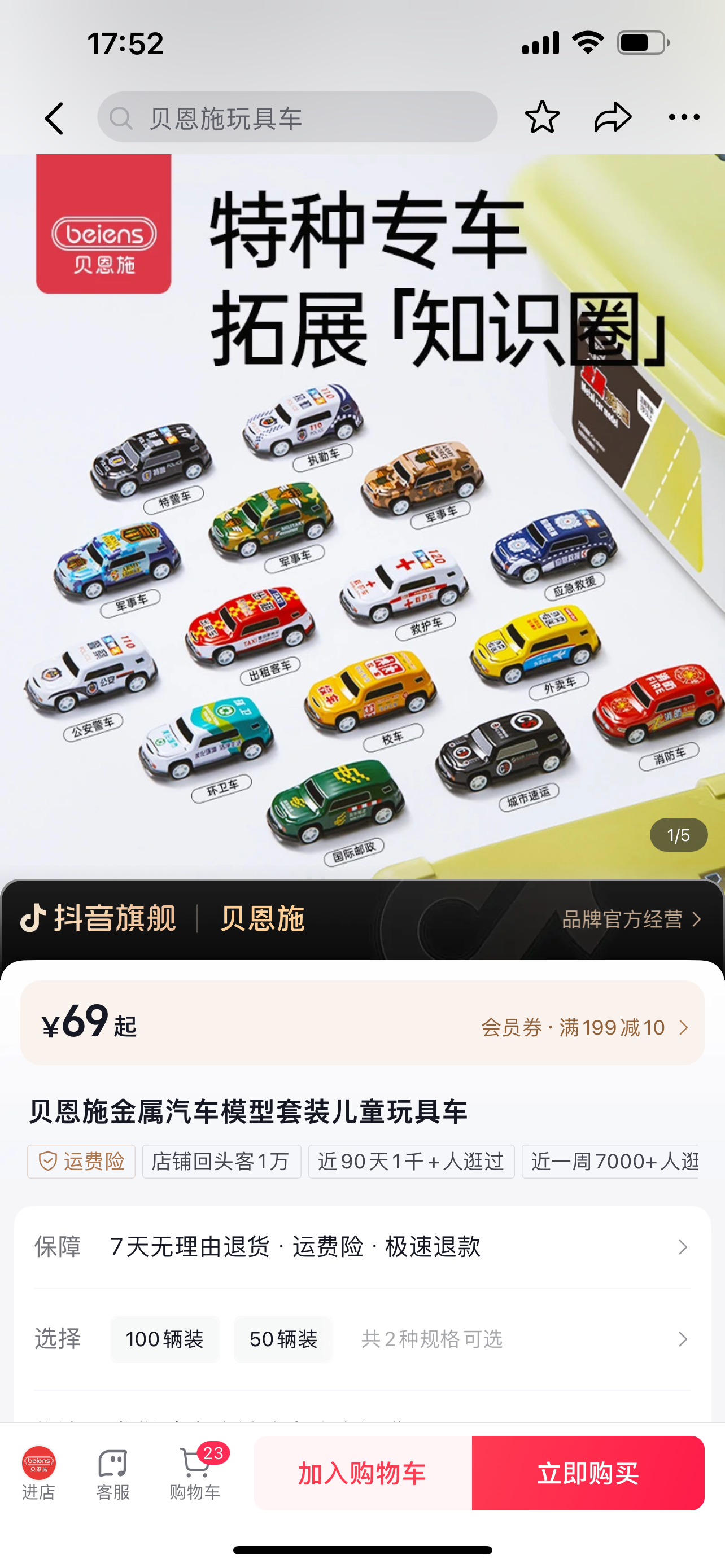Add item with 加入购物车

coord(362,1473)
